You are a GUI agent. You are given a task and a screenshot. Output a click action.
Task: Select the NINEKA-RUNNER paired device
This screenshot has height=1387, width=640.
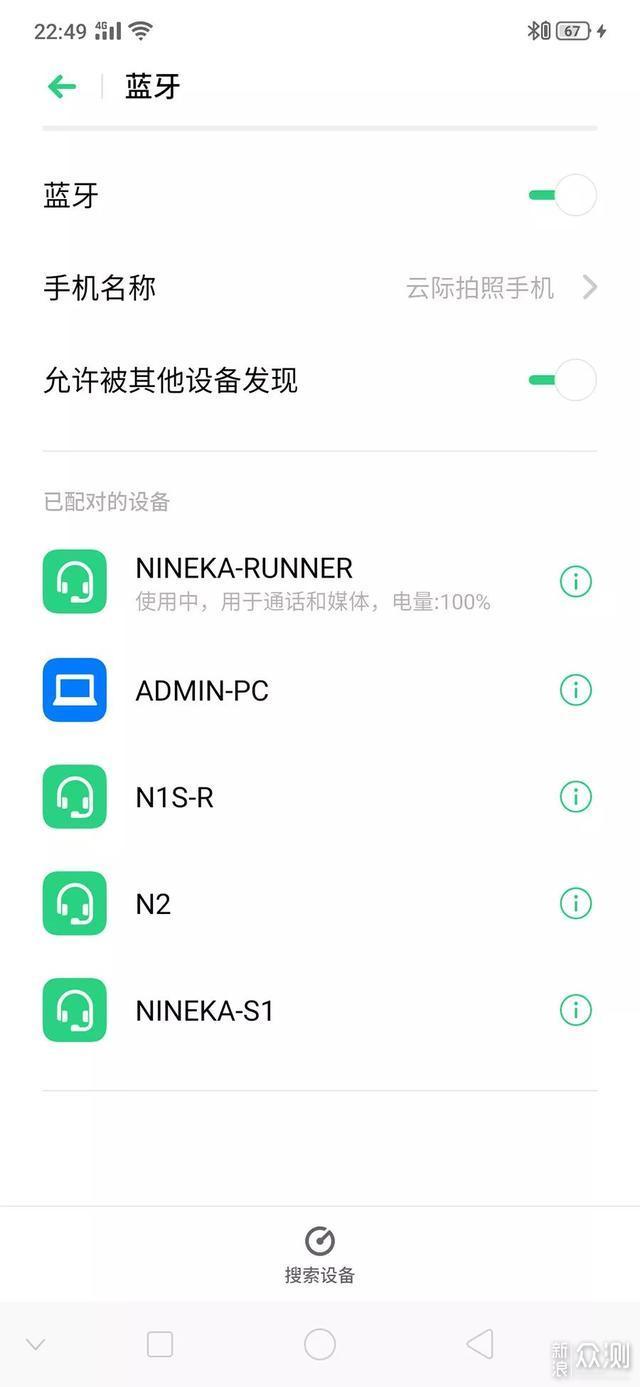point(300,581)
